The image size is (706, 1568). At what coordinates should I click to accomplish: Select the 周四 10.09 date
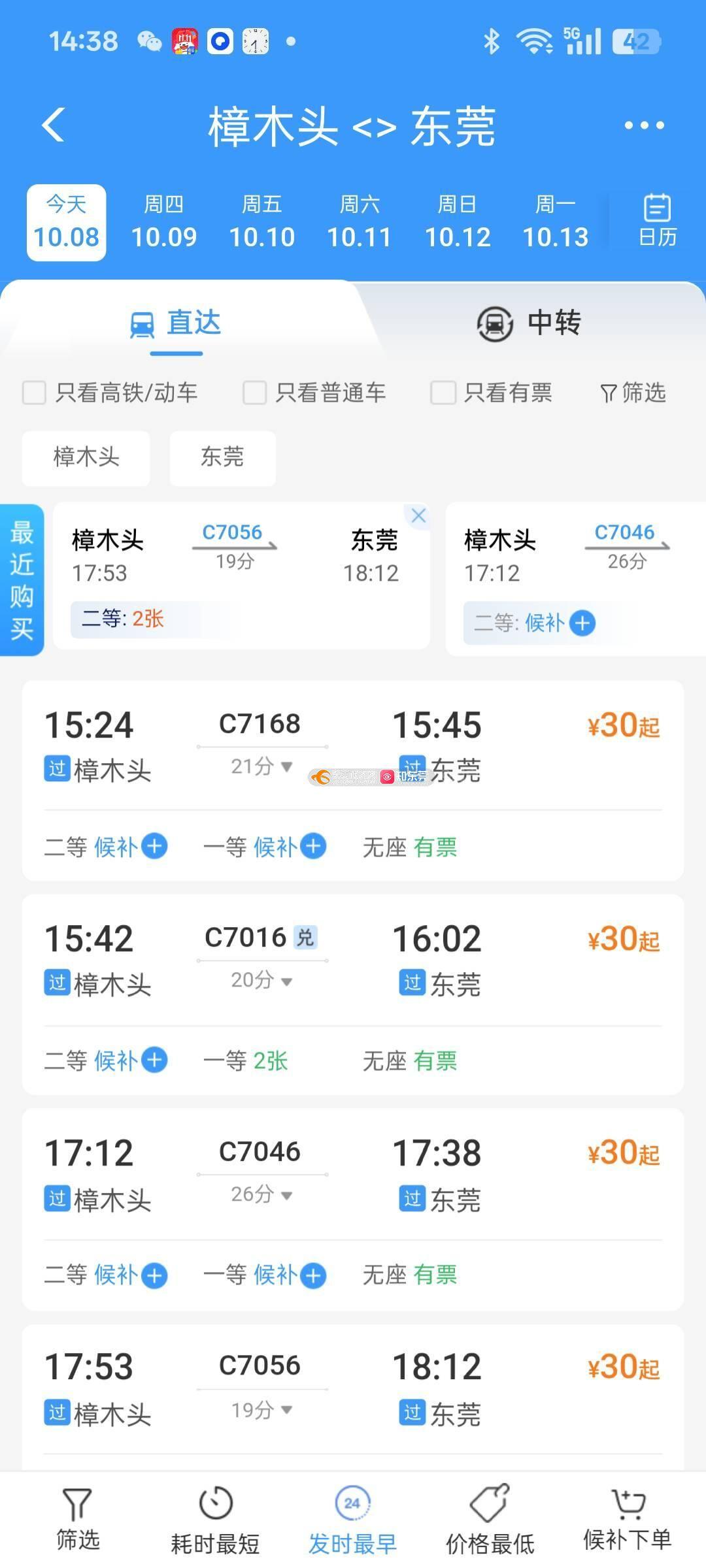click(163, 223)
